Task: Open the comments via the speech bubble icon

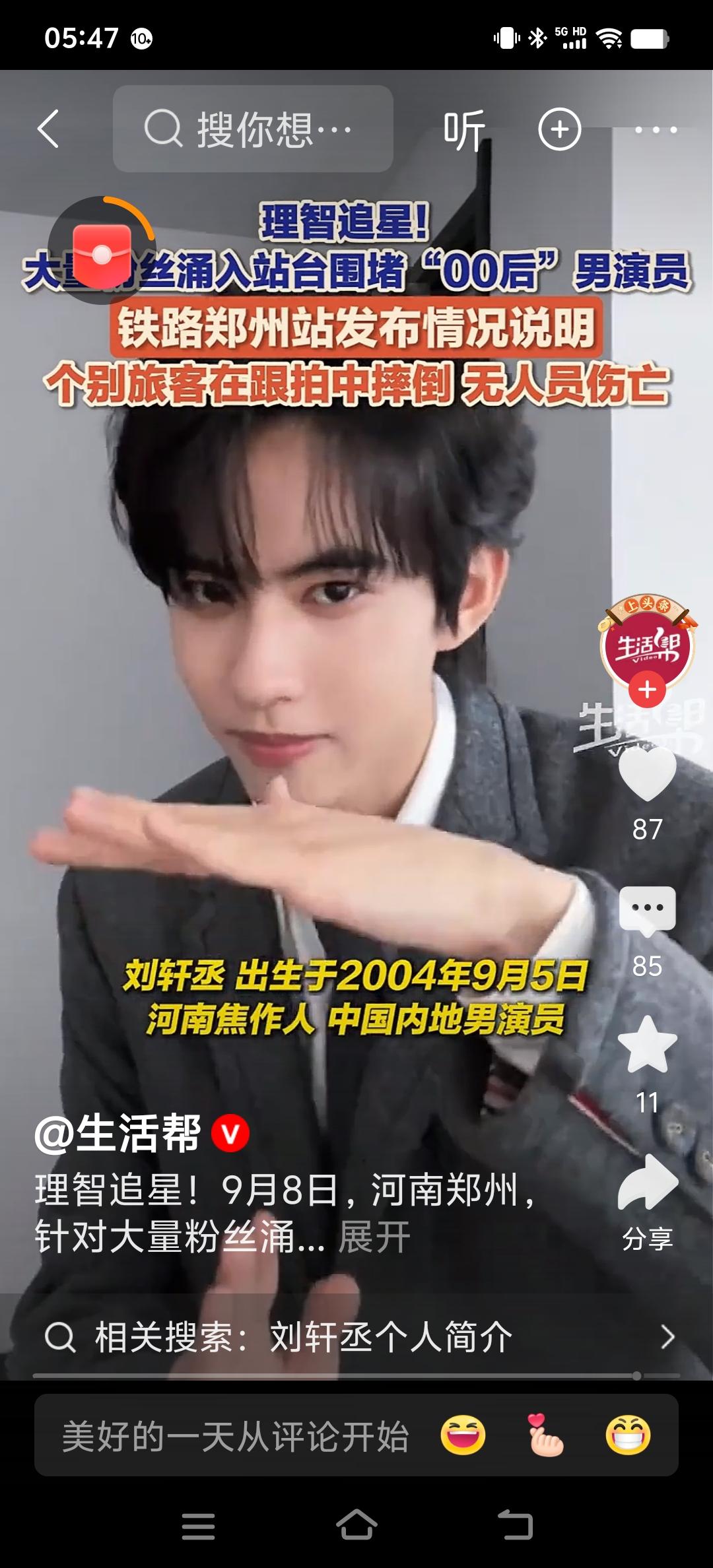Action: point(649,908)
